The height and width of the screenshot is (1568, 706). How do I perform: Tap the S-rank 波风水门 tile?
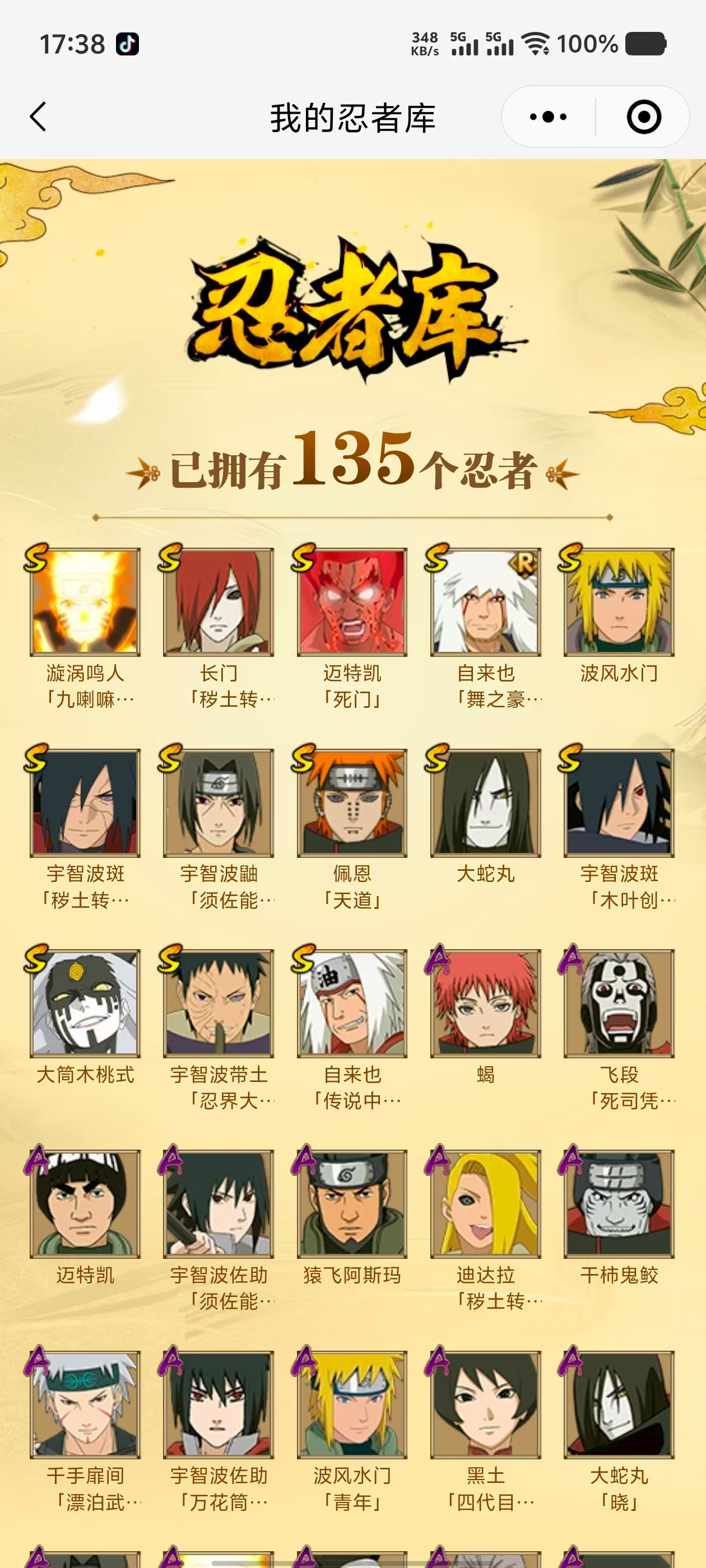click(619, 601)
